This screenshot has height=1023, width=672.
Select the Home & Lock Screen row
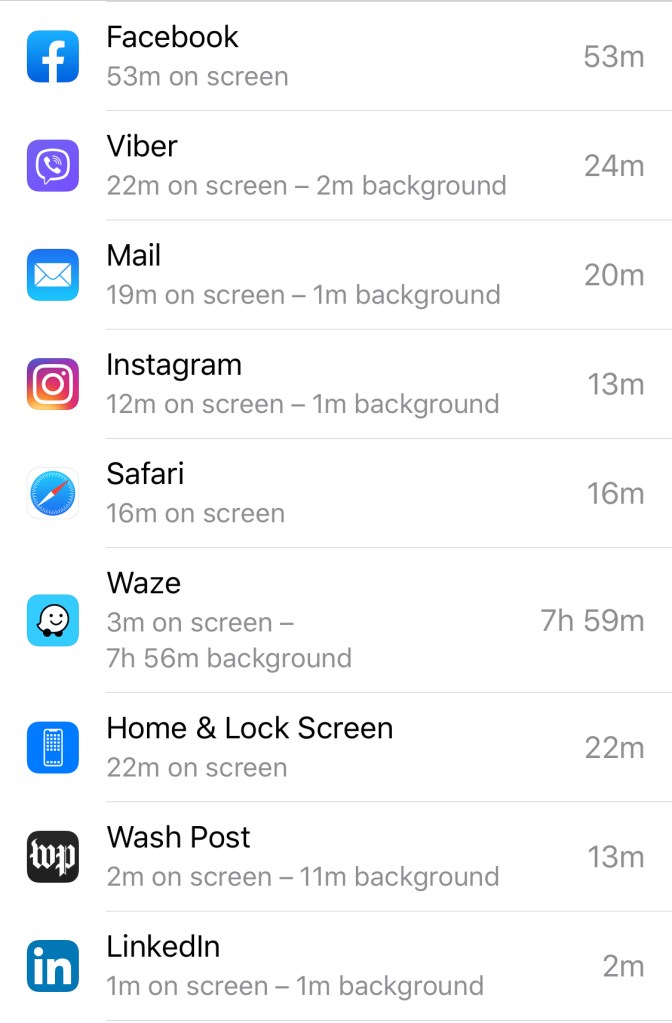336,747
